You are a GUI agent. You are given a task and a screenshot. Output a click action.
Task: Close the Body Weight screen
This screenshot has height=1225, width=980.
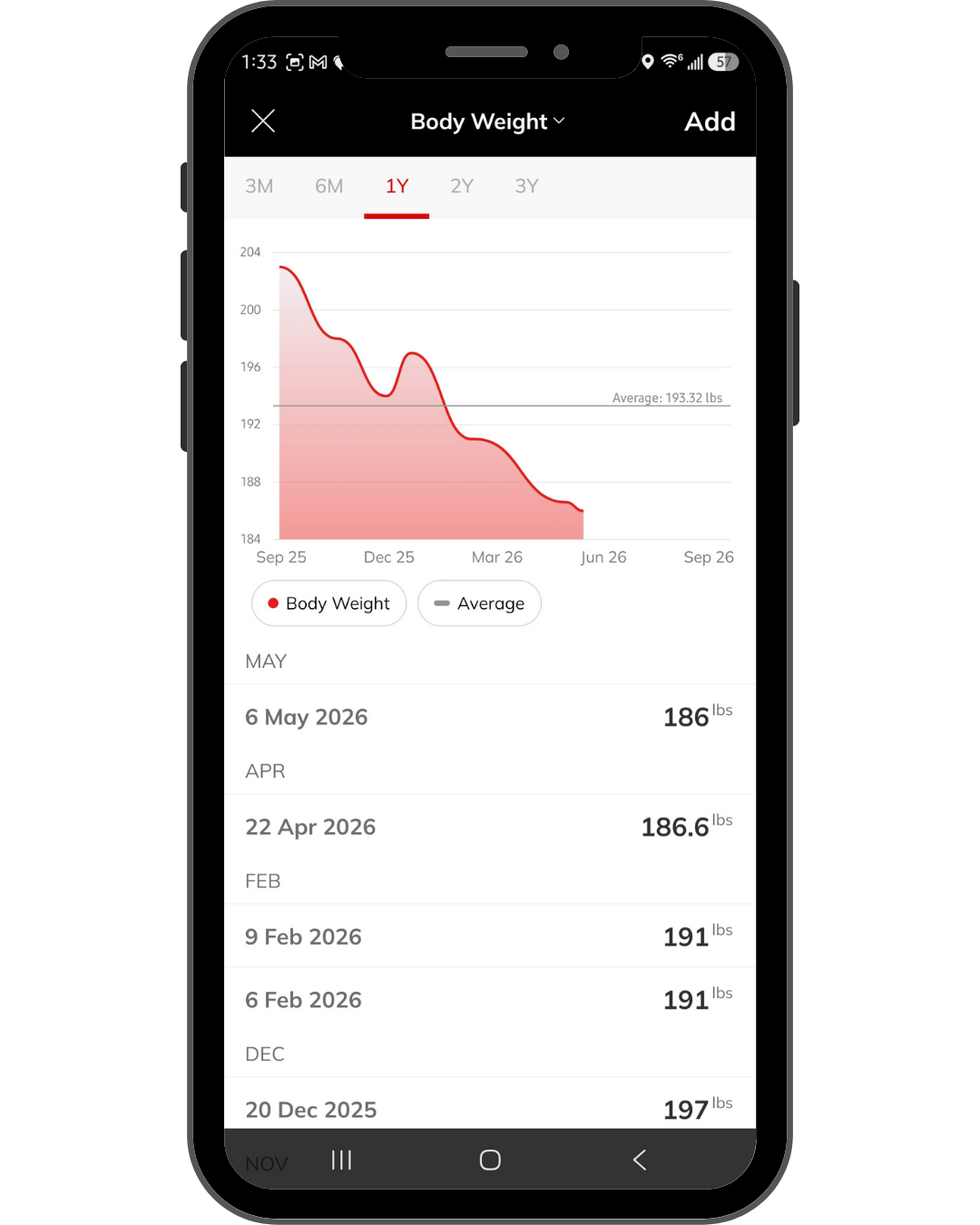(x=263, y=121)
